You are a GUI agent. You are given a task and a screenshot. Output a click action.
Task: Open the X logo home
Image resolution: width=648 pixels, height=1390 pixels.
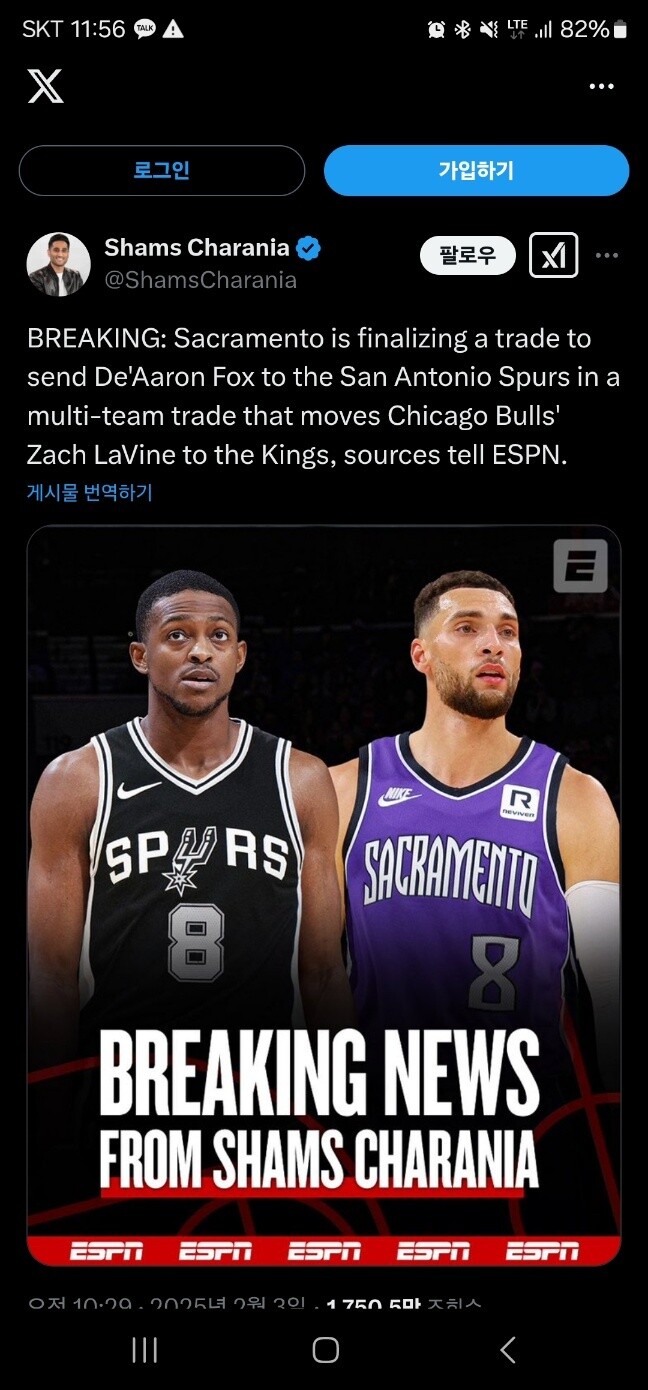[x=45, y=87]
